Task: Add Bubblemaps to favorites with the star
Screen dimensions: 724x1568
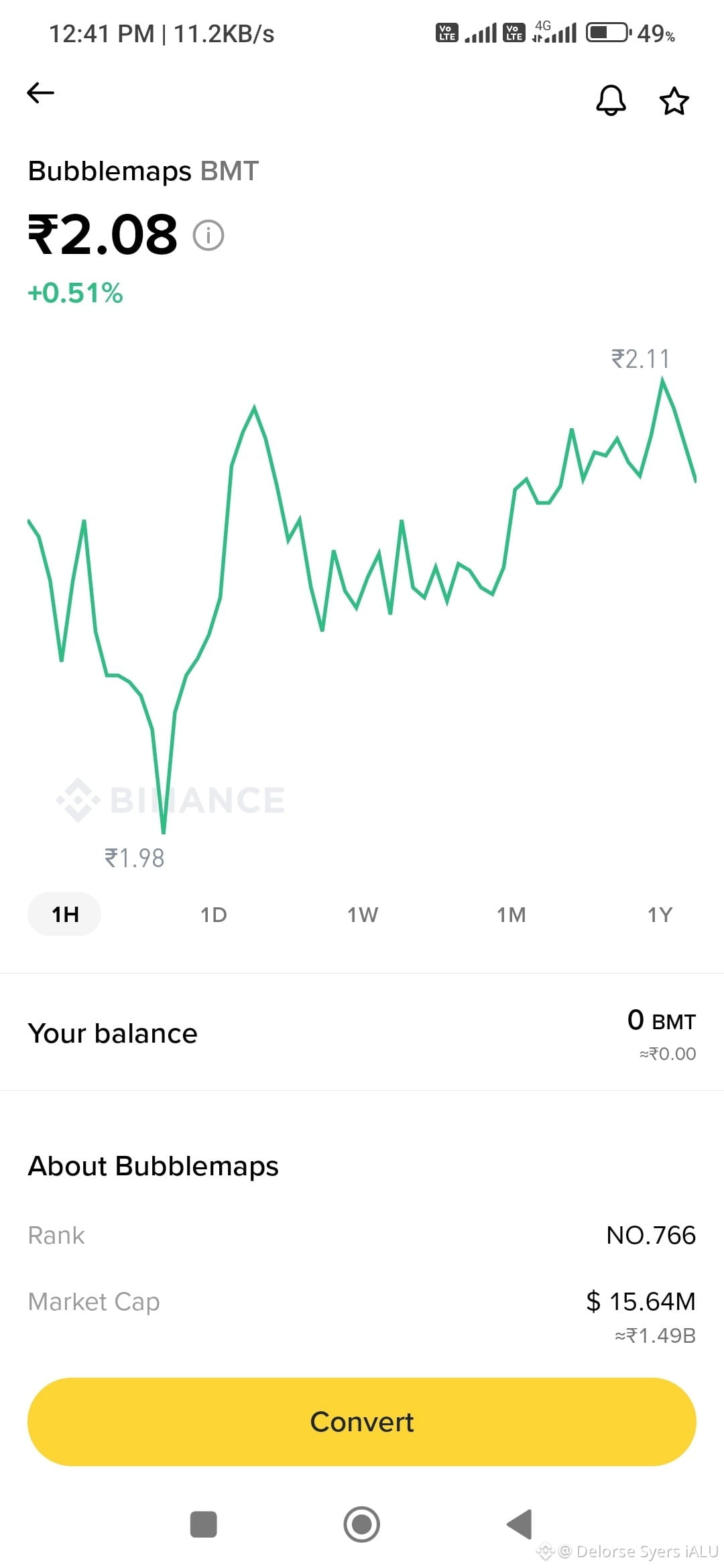Action: pos(674,101)
